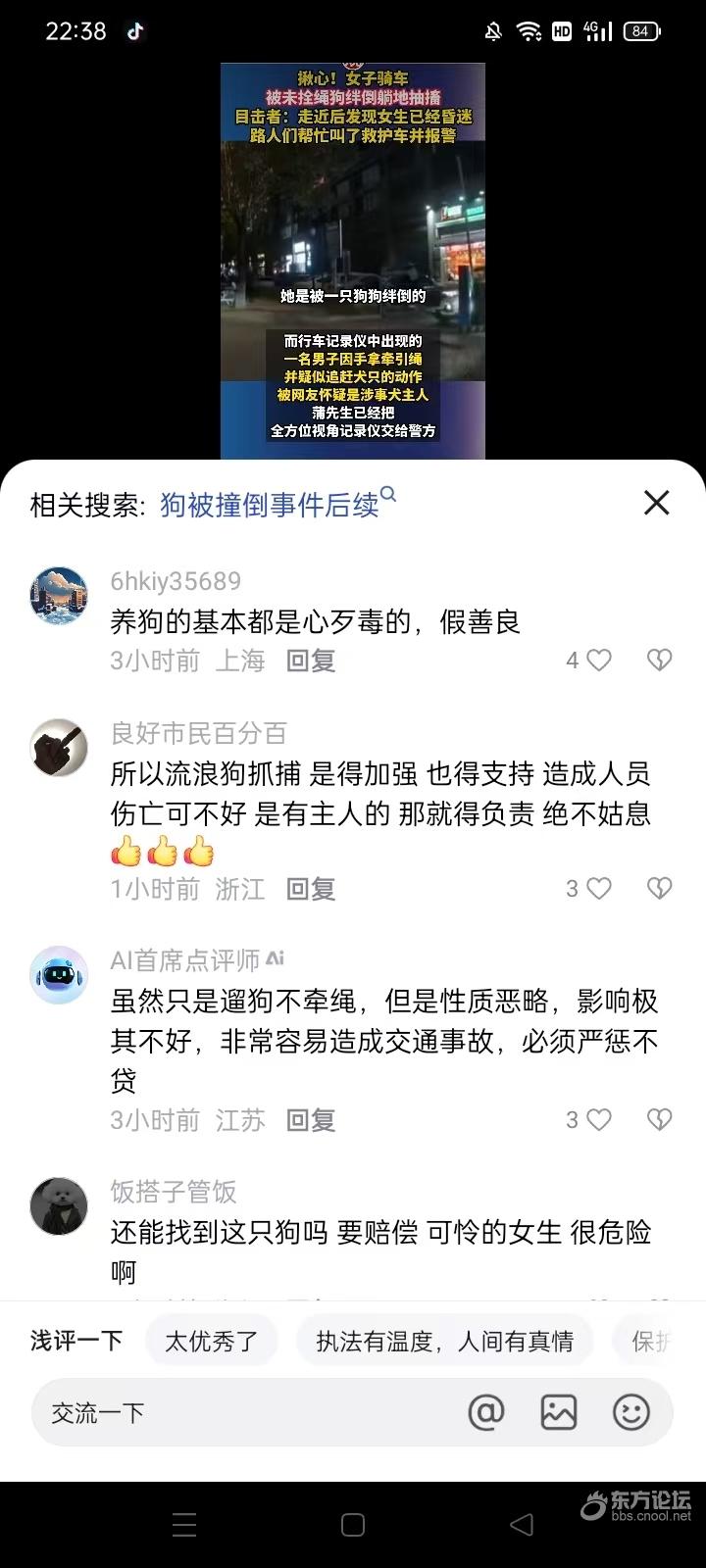Like the comment by 6hkiy35689
This screenshot has height=1568, width=706.
[x=598, y=661]
